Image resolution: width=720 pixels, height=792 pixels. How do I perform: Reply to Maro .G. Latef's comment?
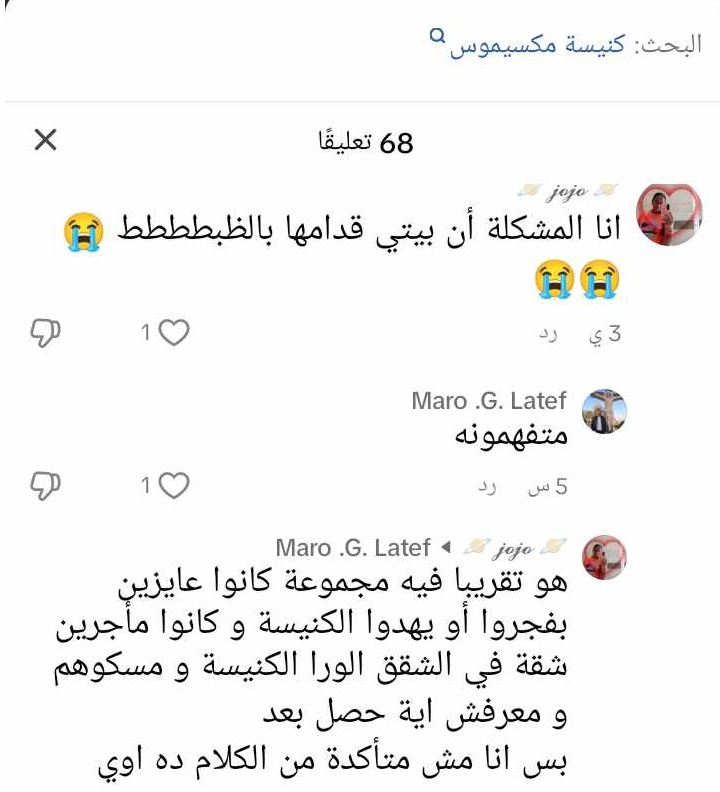(486, 488)
